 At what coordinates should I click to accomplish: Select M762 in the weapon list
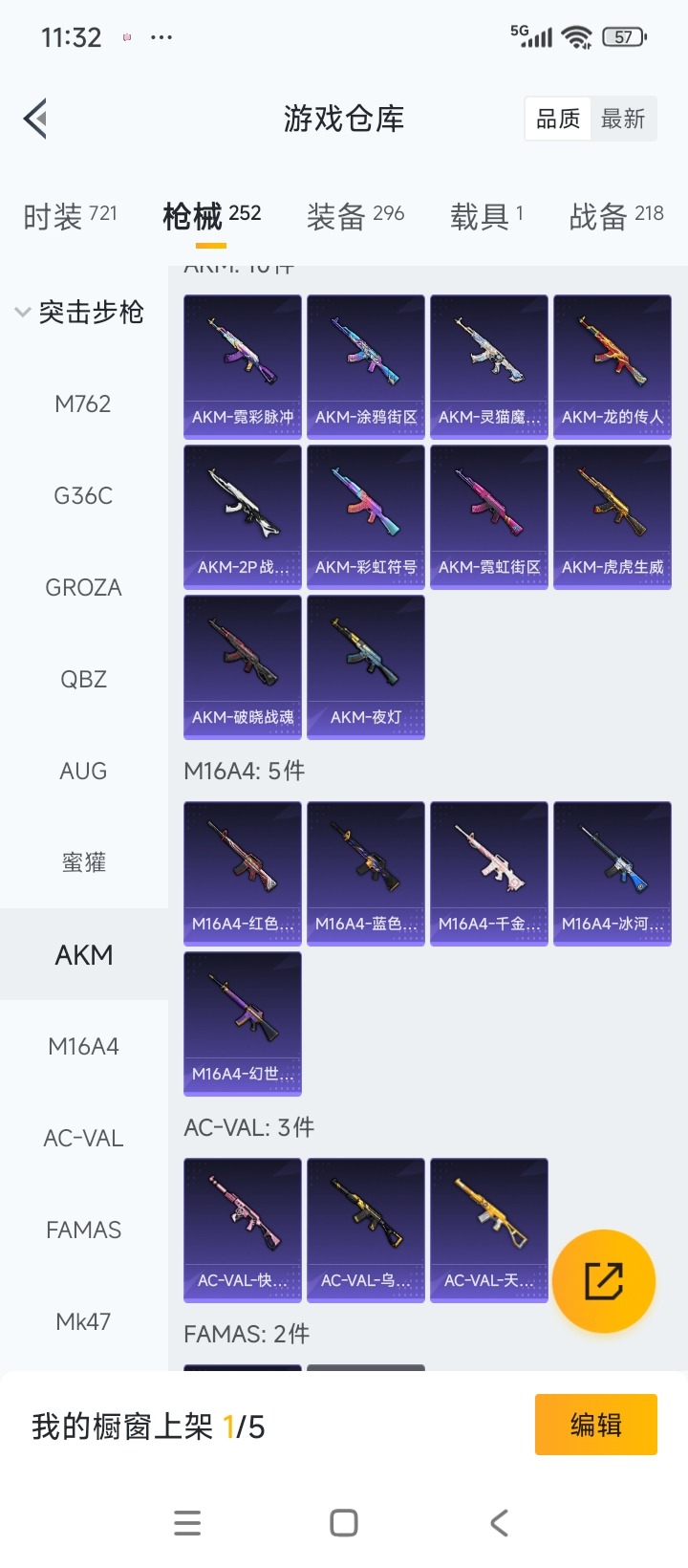[x=83, y=404]
